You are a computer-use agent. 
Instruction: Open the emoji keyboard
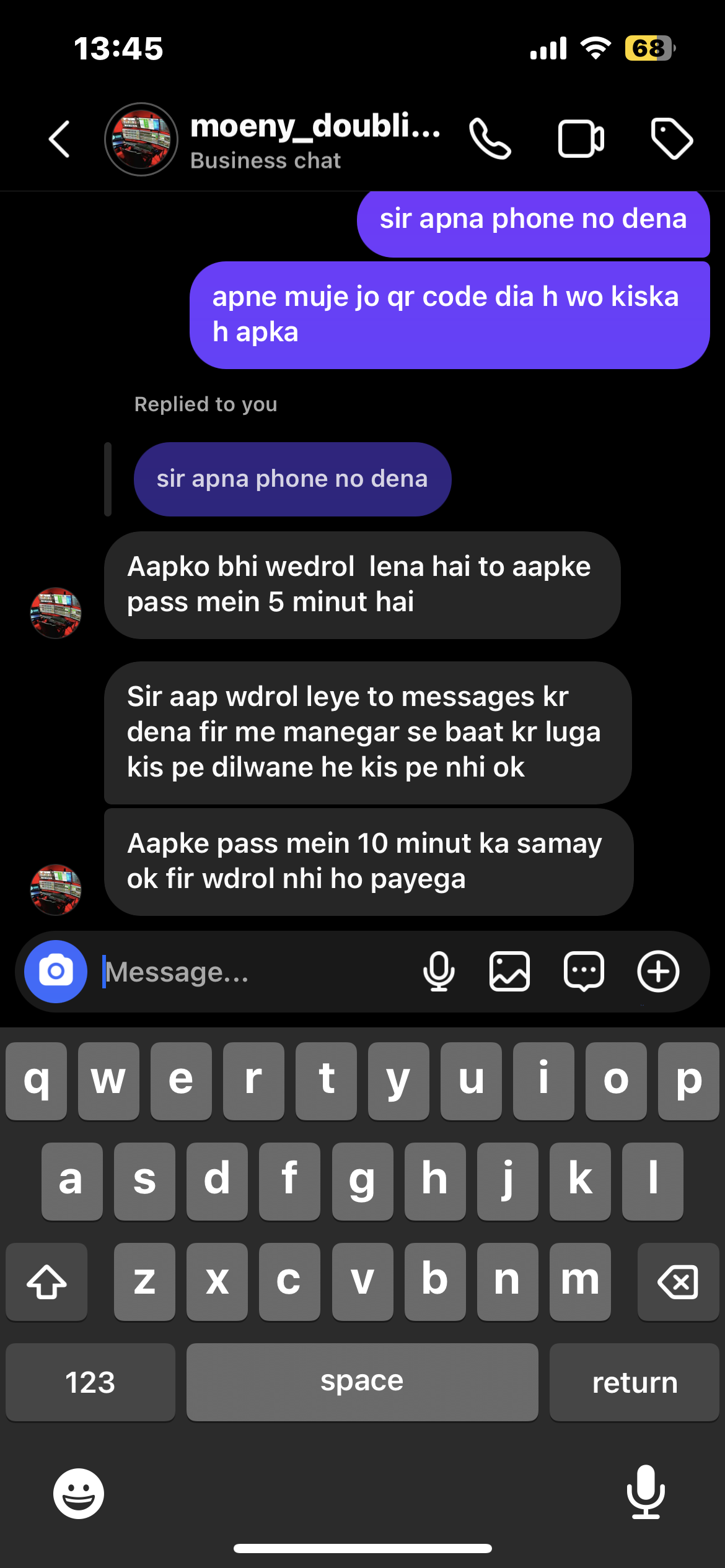(x=79, y=1493)
